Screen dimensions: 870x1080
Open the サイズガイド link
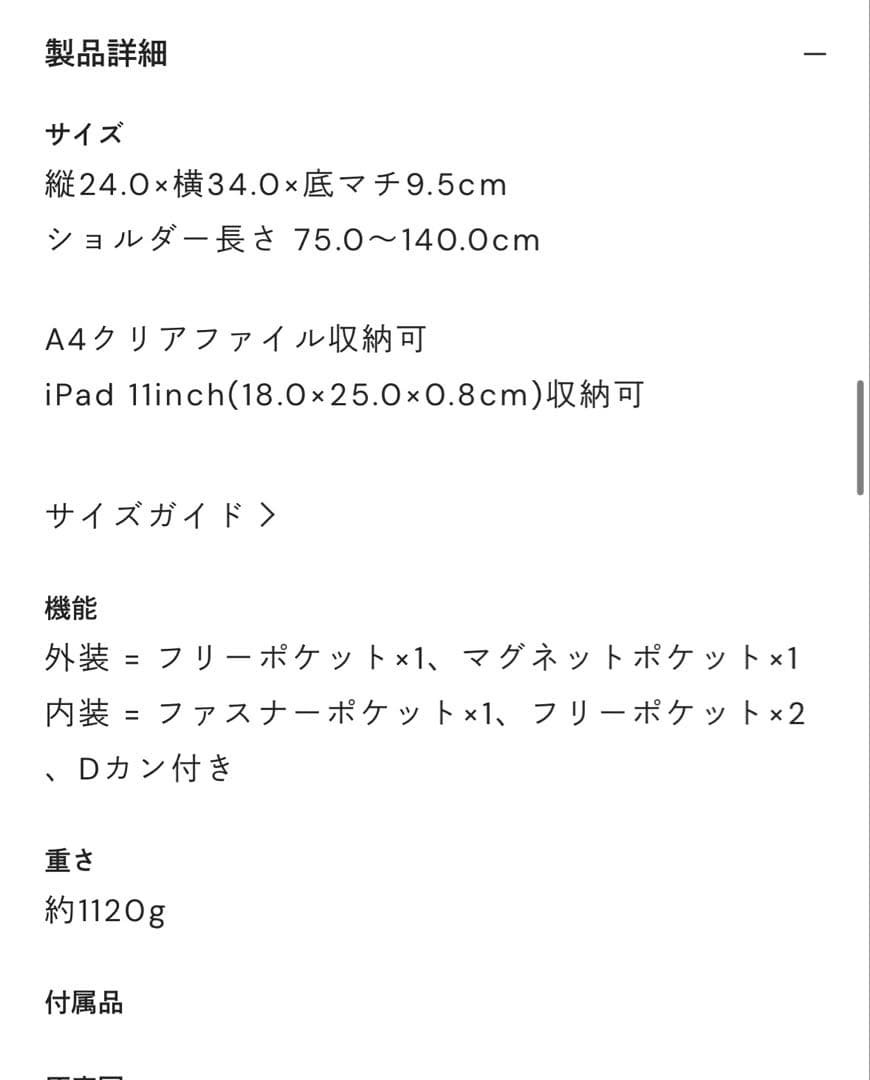coord(160,512)
